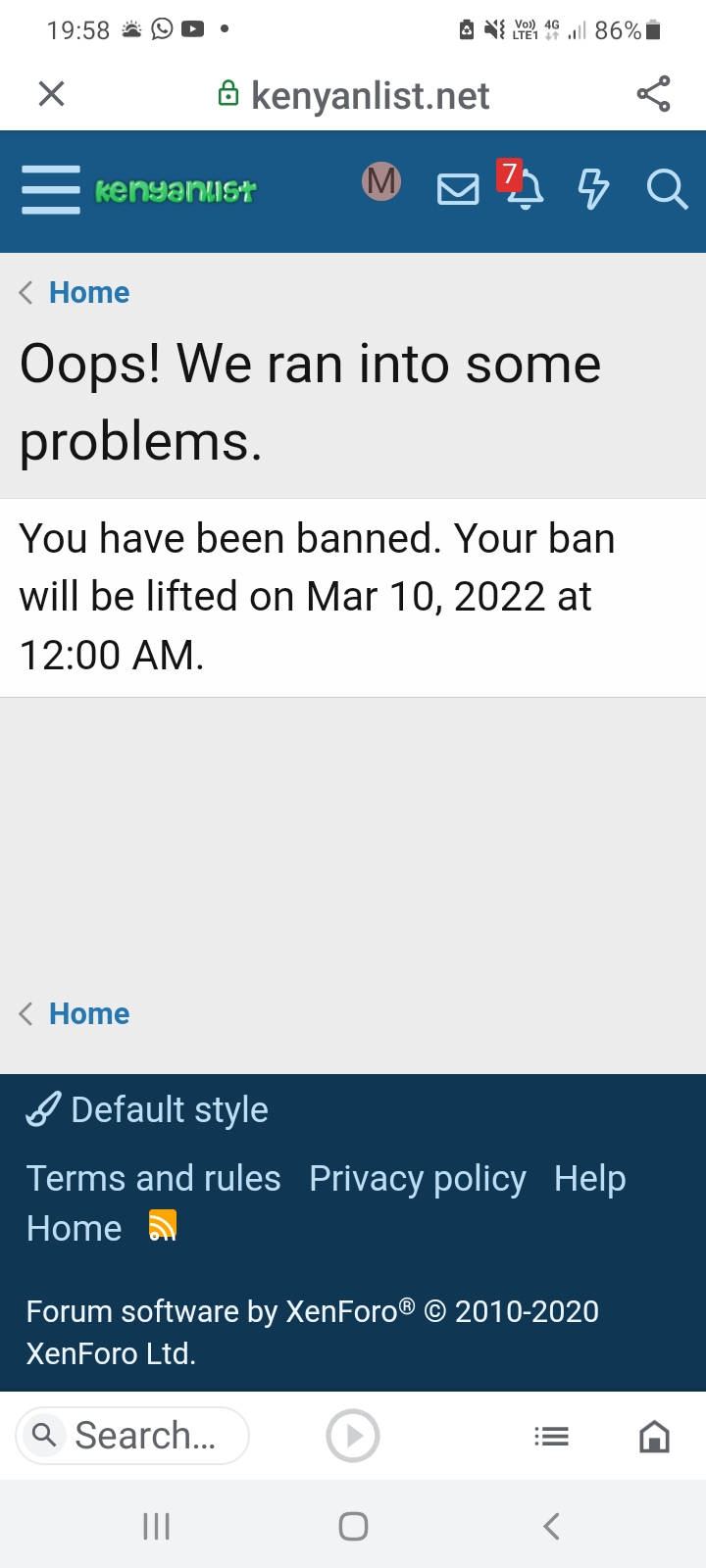Screen dimensions: 706x1568
Task: Go to Home via top breadcrumb
Action: pyautogui.click(x=88, y=292)
